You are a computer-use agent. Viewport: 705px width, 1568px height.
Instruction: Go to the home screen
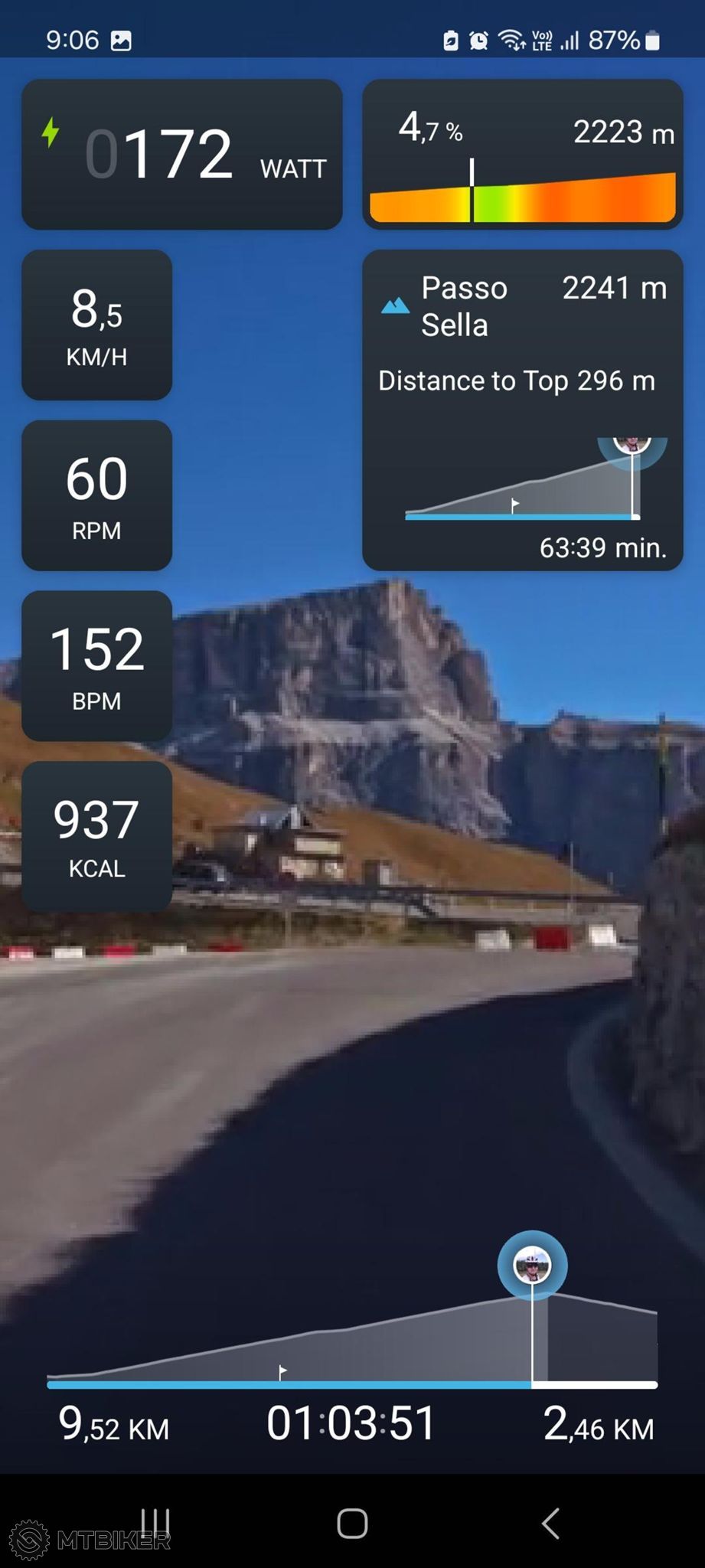click(352, 1523)
